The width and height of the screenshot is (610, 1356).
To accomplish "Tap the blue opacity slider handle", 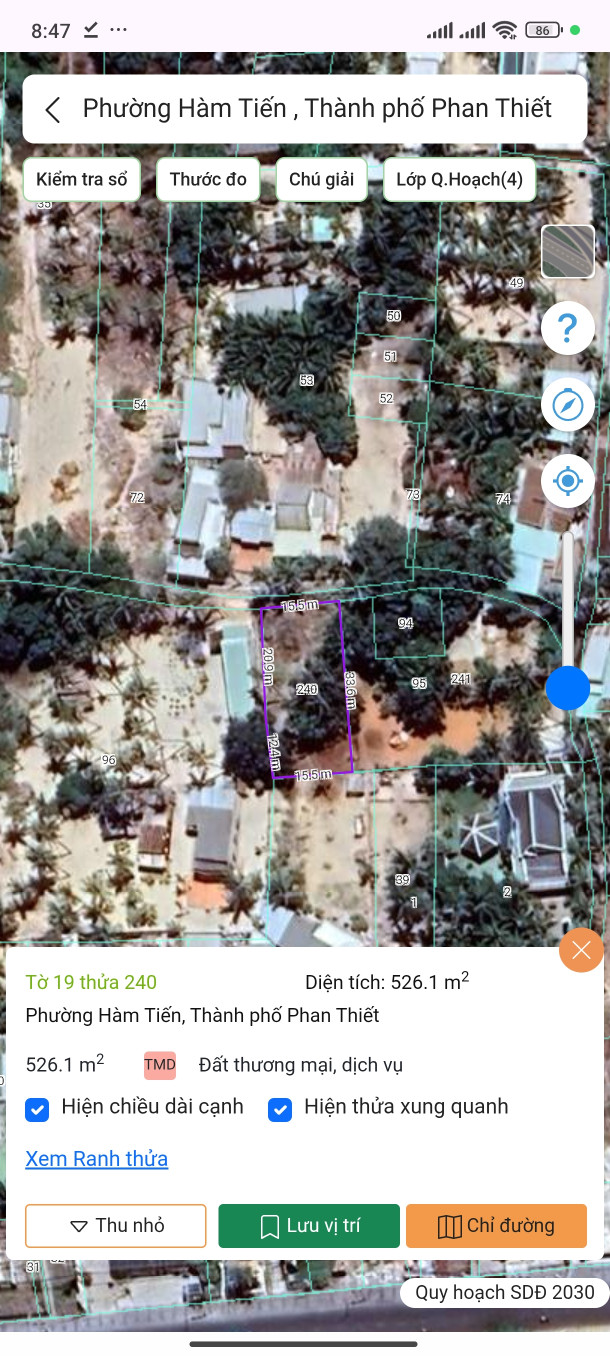I will [568, 688].
